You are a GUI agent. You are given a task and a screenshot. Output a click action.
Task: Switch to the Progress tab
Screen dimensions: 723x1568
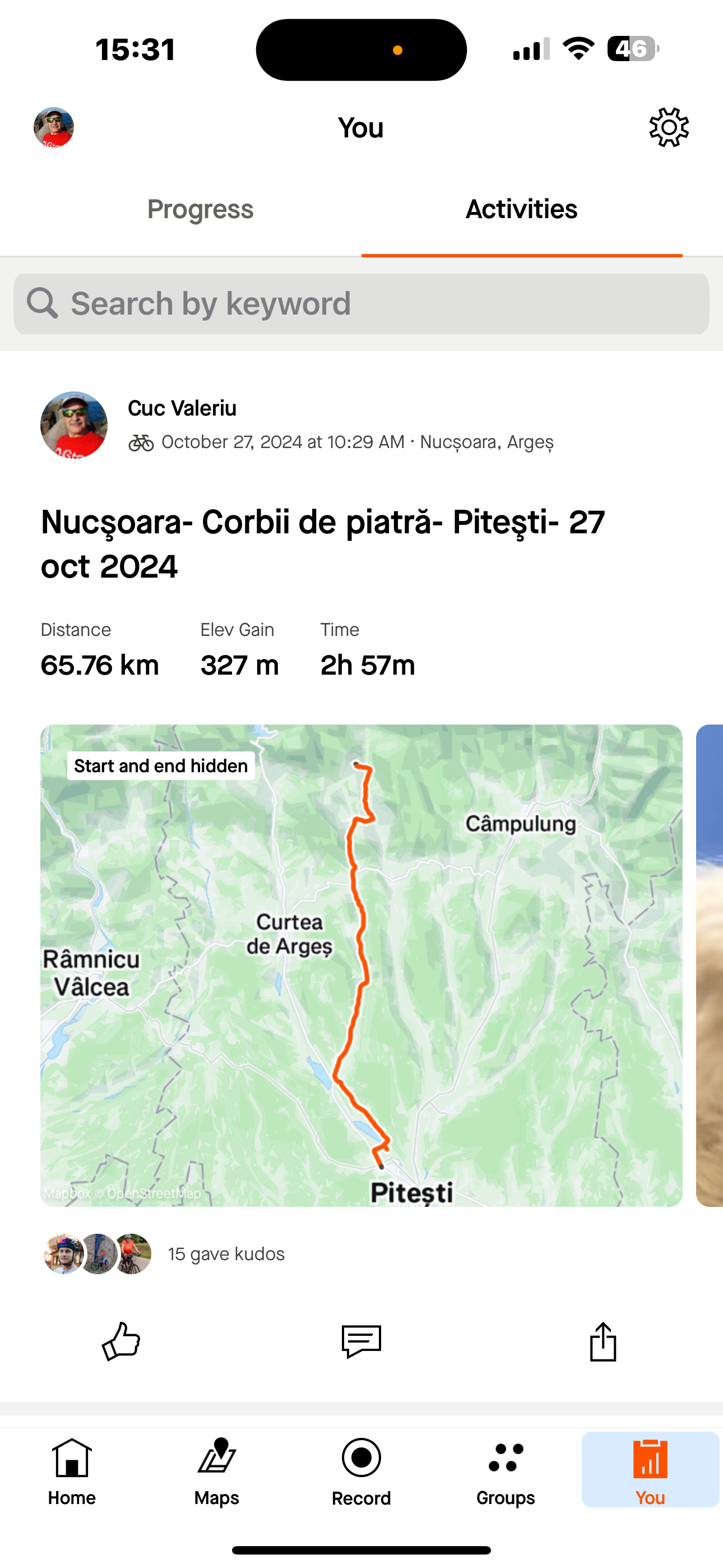(200, 209)
